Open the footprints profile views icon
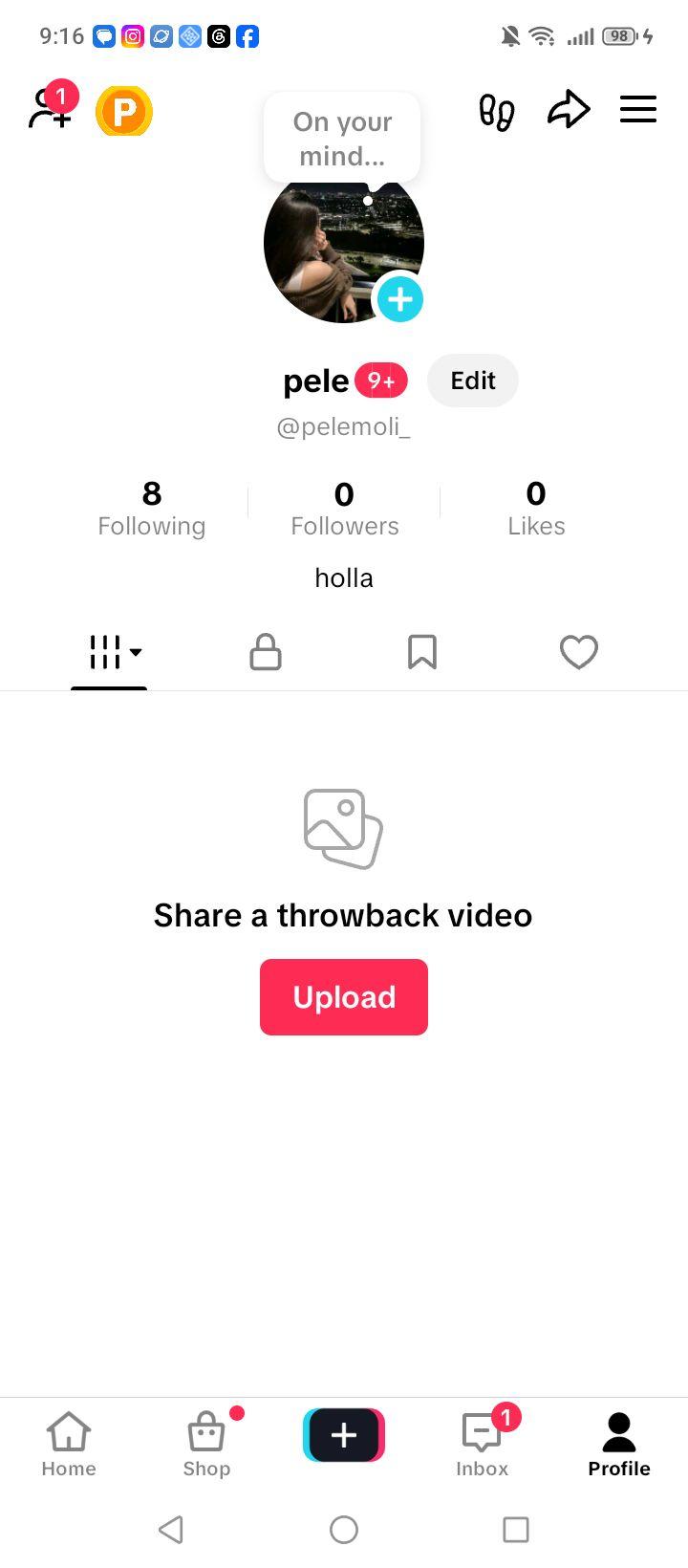 [496, 111]
